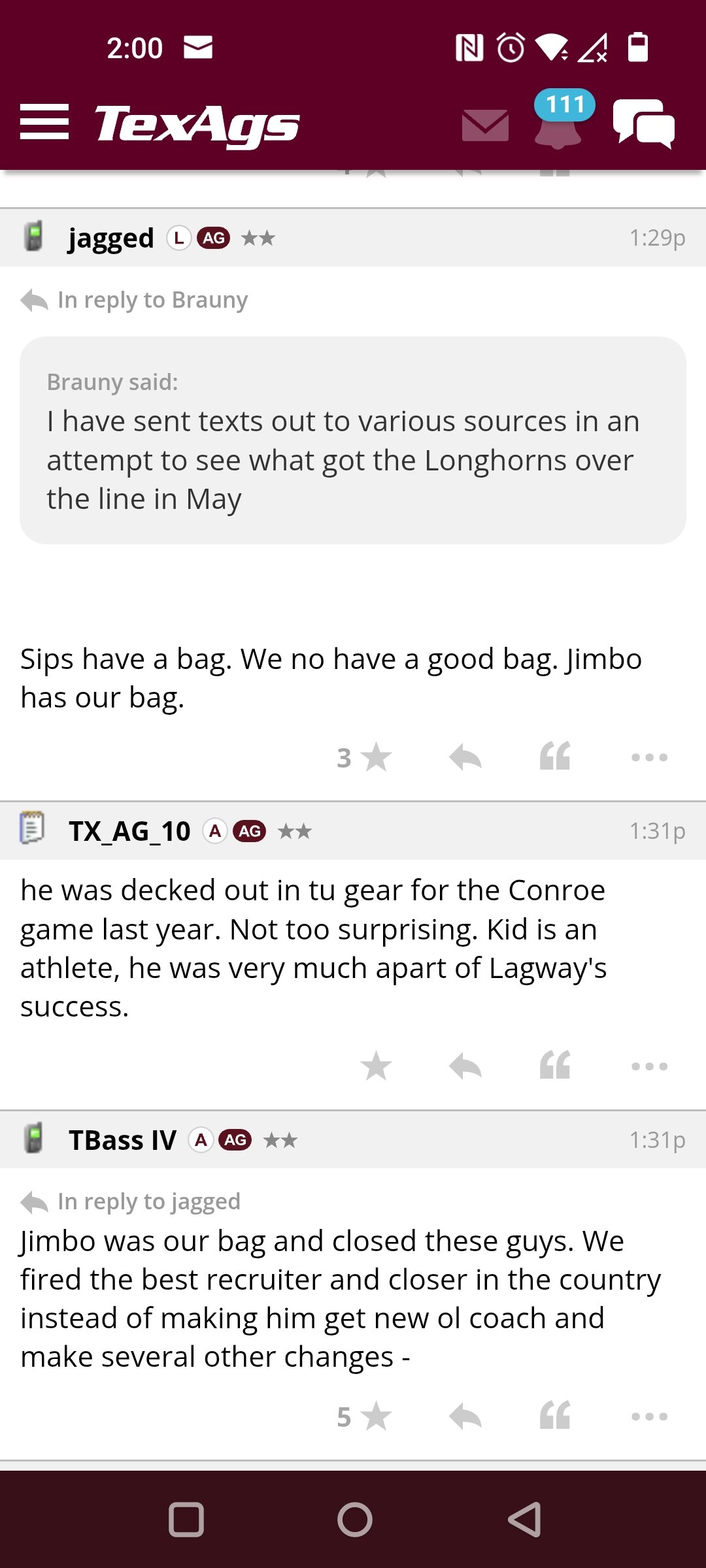Viewport: 706px width, 1568px height.
Task: Open the mail envelope in header
Action: (x=485, y=125)
